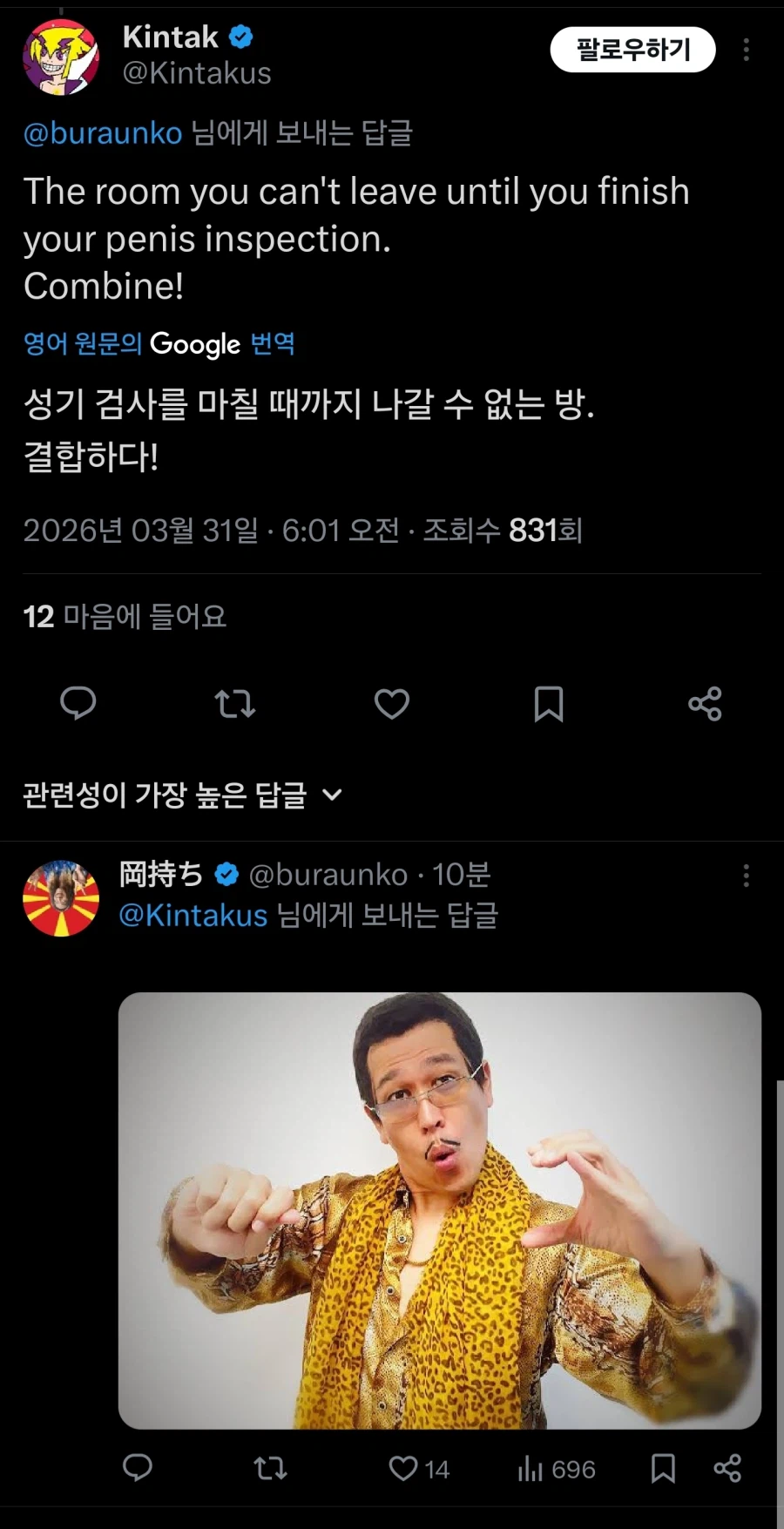Click the share icon on the reply tweet
The image size is (784, 1529).
[728, 1470]
